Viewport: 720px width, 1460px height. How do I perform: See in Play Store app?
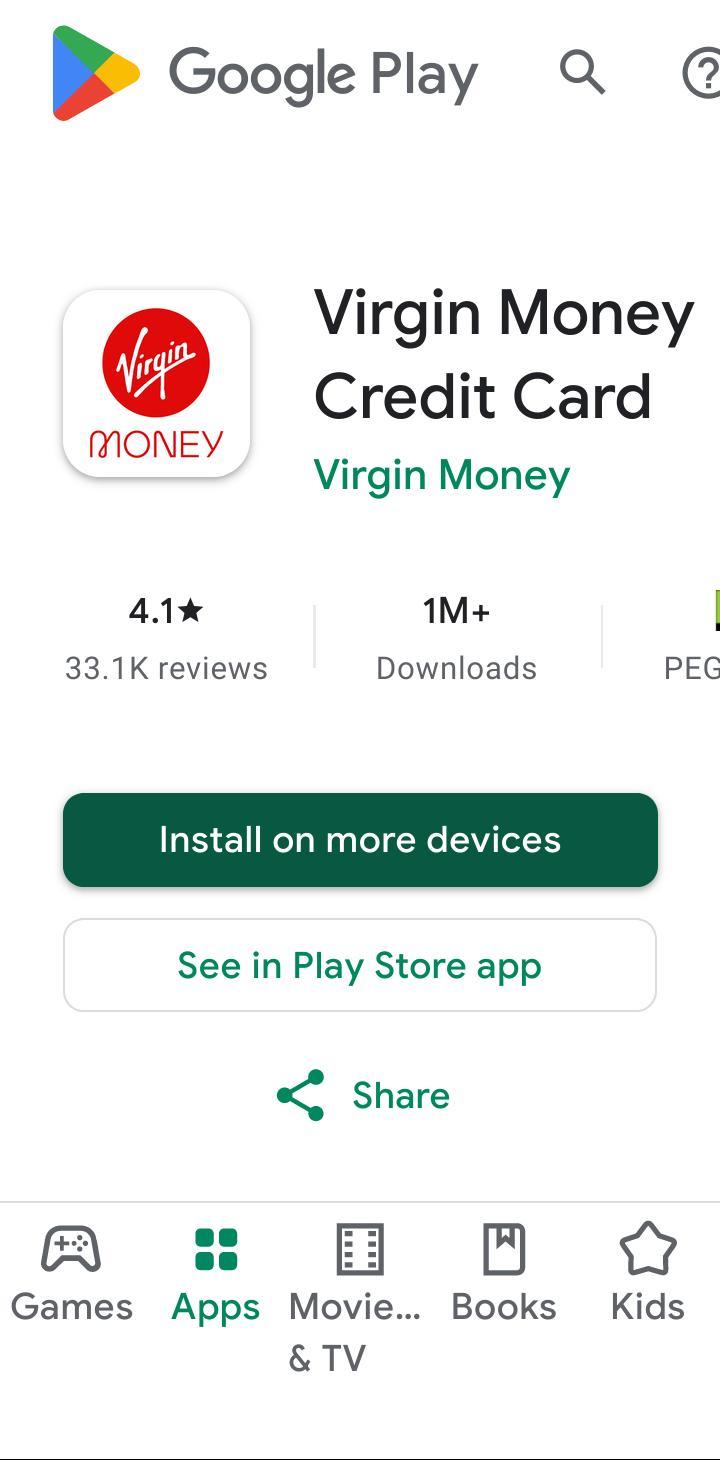360,965
